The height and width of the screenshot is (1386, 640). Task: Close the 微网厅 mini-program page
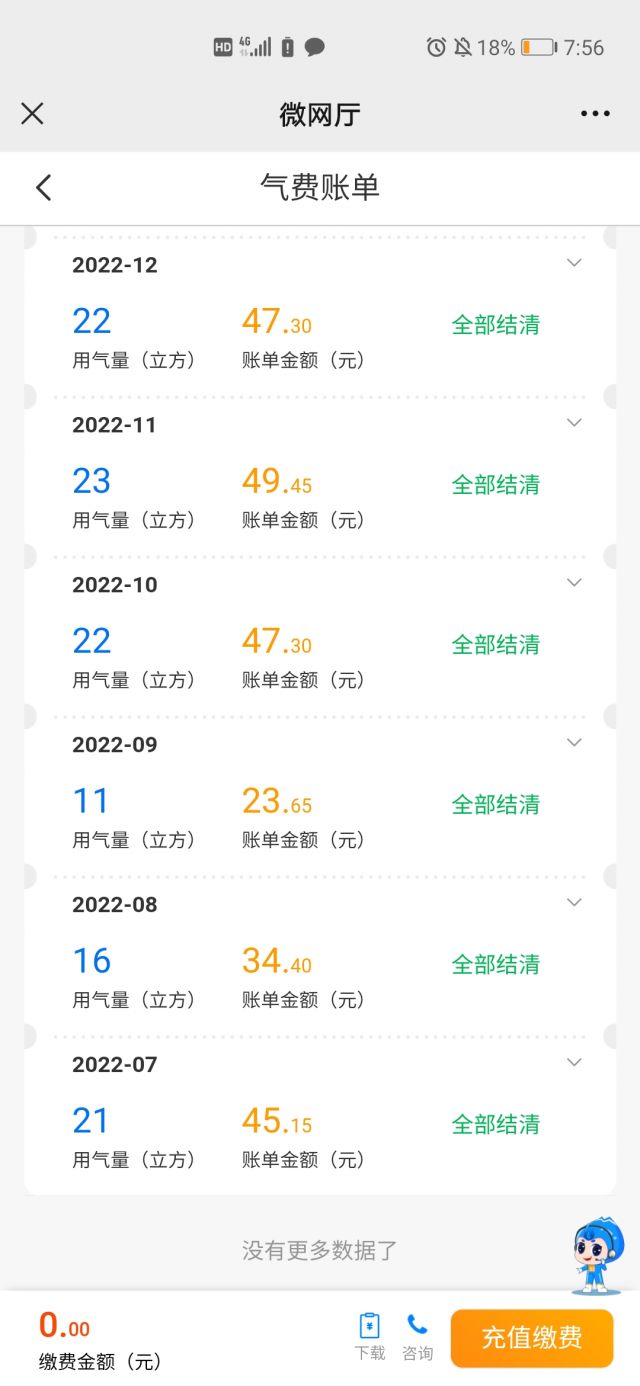[x=32, y=114]
